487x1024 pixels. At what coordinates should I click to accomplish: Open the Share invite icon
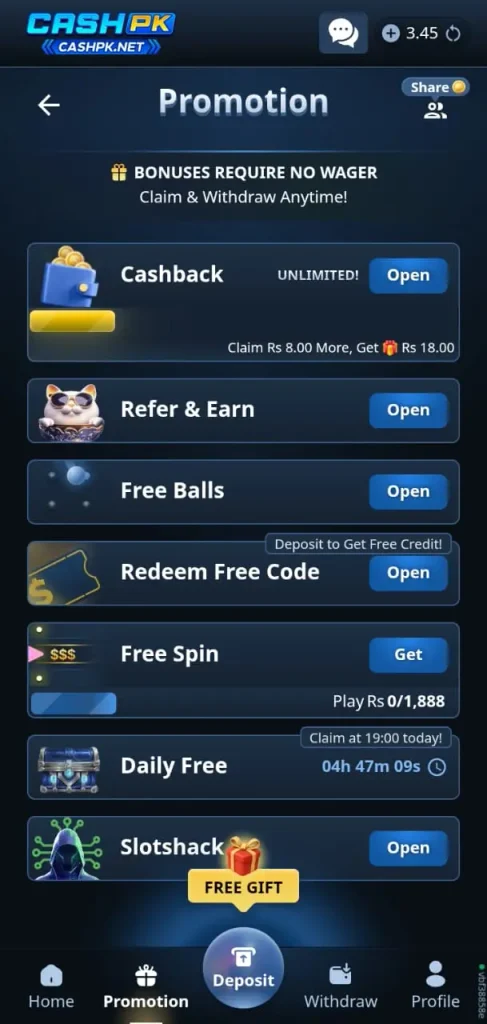pyautogui.click(x=435, y=99)
